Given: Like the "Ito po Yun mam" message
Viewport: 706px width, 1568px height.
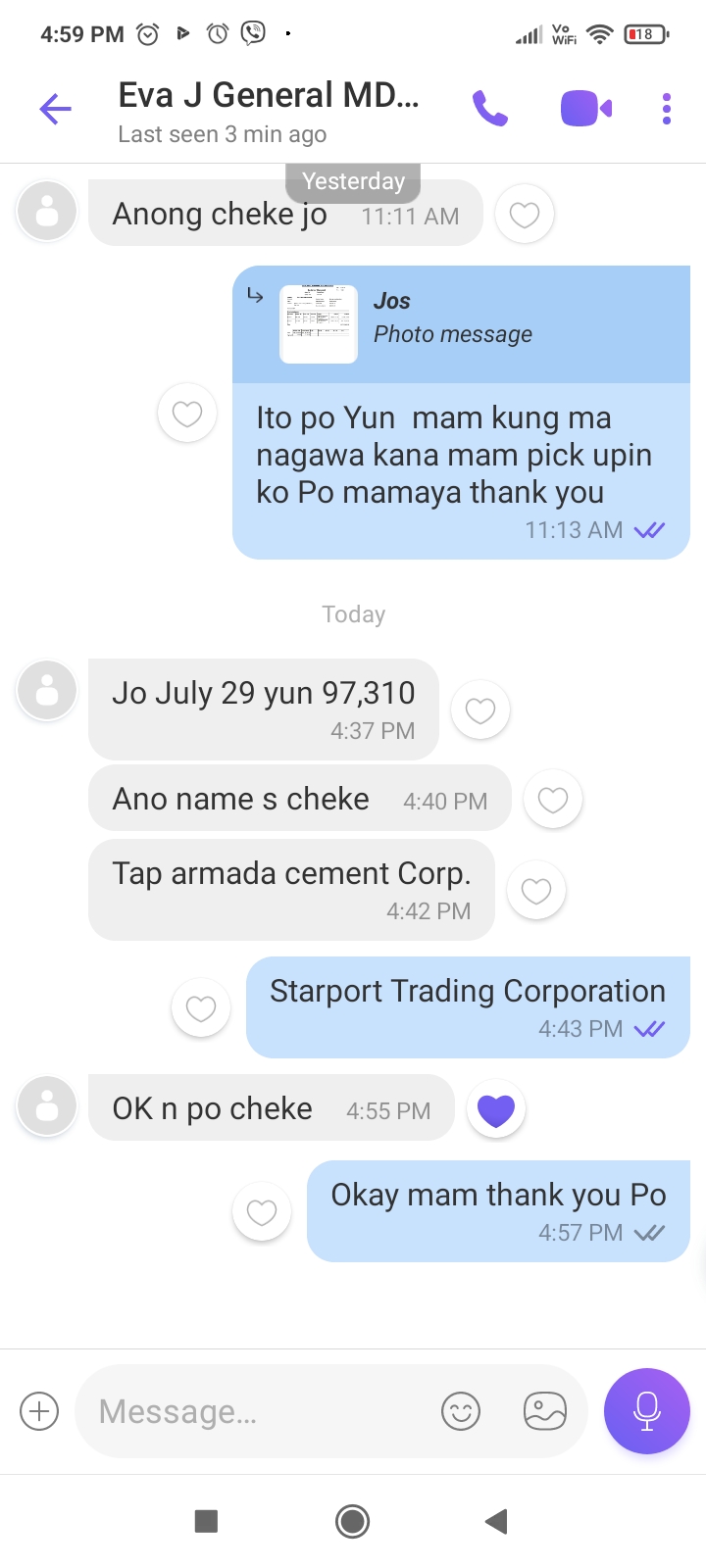Looking at the screenshot, I should [187, 414].
